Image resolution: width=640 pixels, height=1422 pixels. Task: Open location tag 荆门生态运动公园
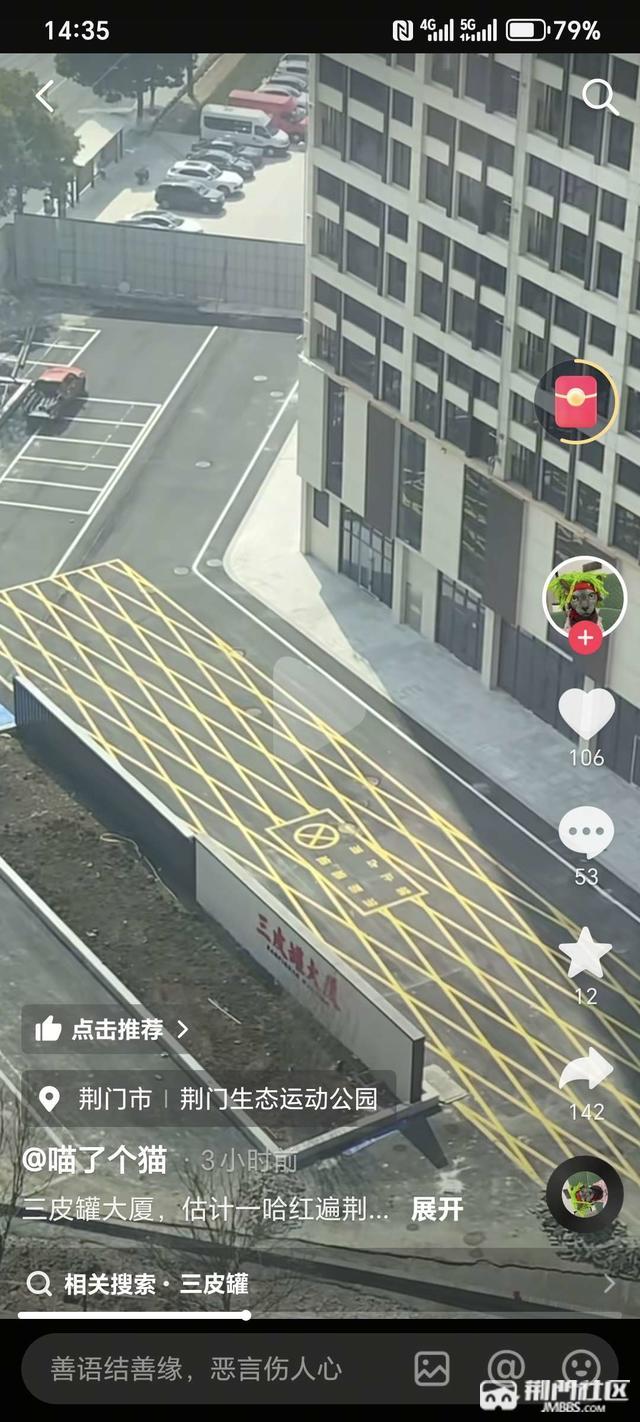tap(278, 1099)
